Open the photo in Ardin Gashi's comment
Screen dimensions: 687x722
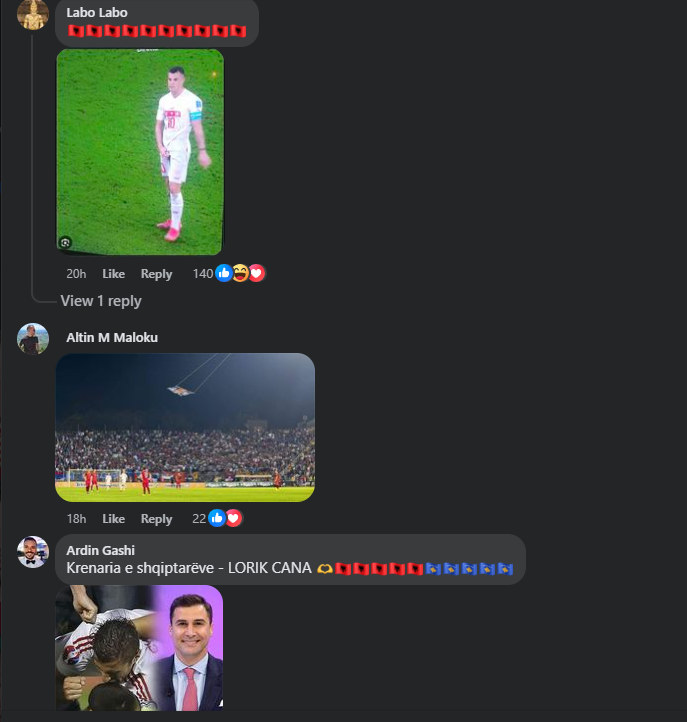point(139,648)
